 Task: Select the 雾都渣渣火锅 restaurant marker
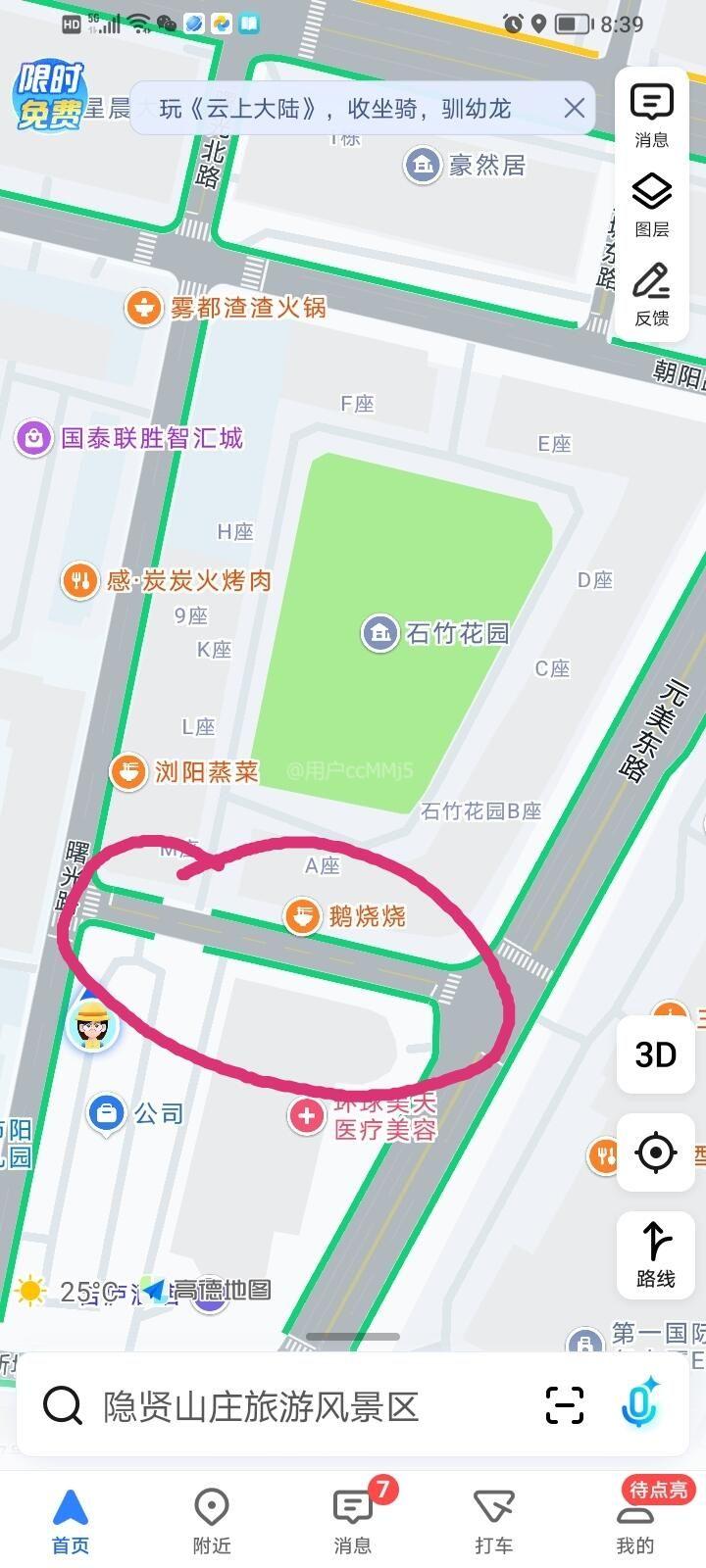point(143,308)
